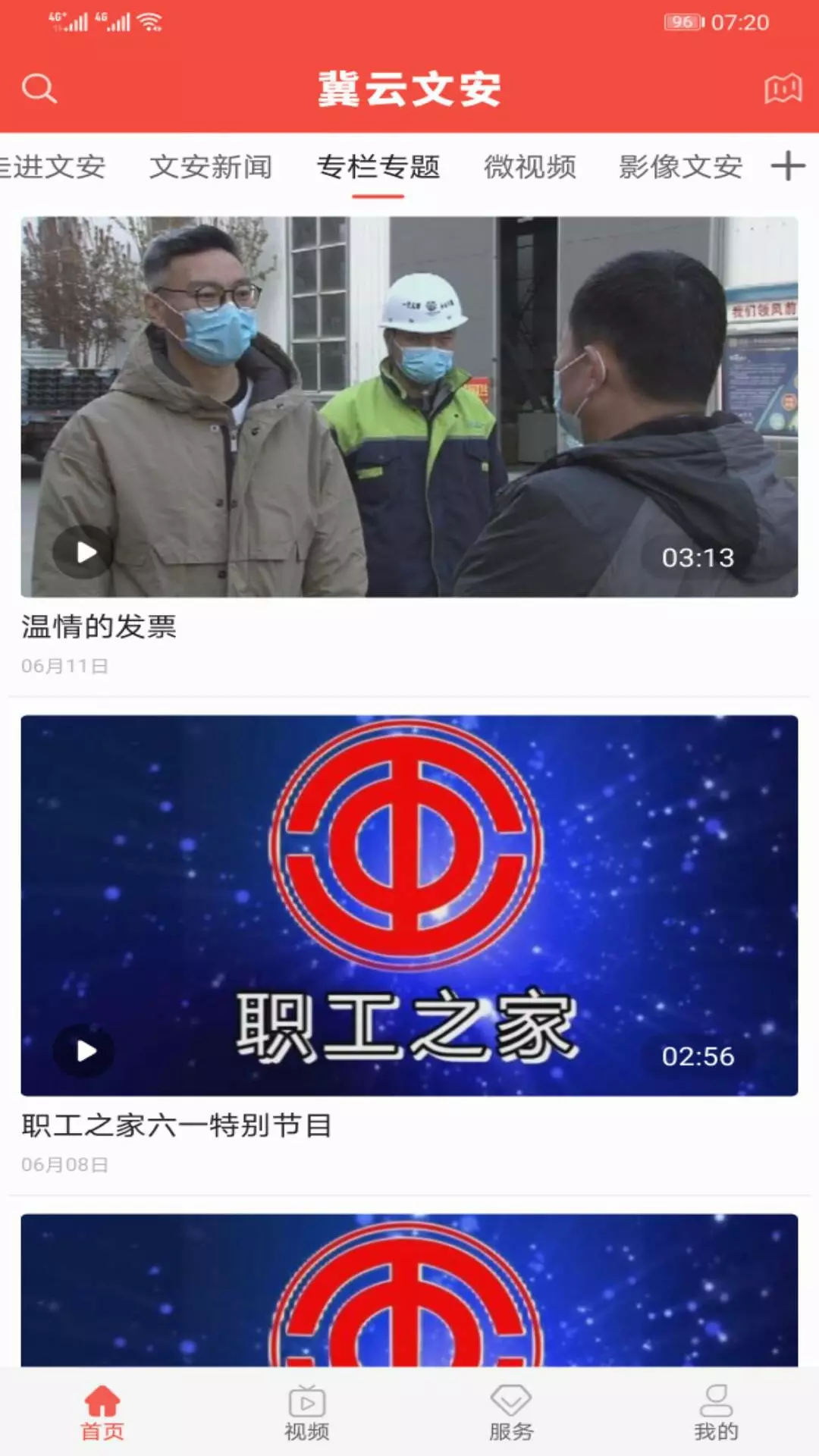Open the search icon
Image resolution: width=819 pixels, height=1456 pixels.
point(39,88)
